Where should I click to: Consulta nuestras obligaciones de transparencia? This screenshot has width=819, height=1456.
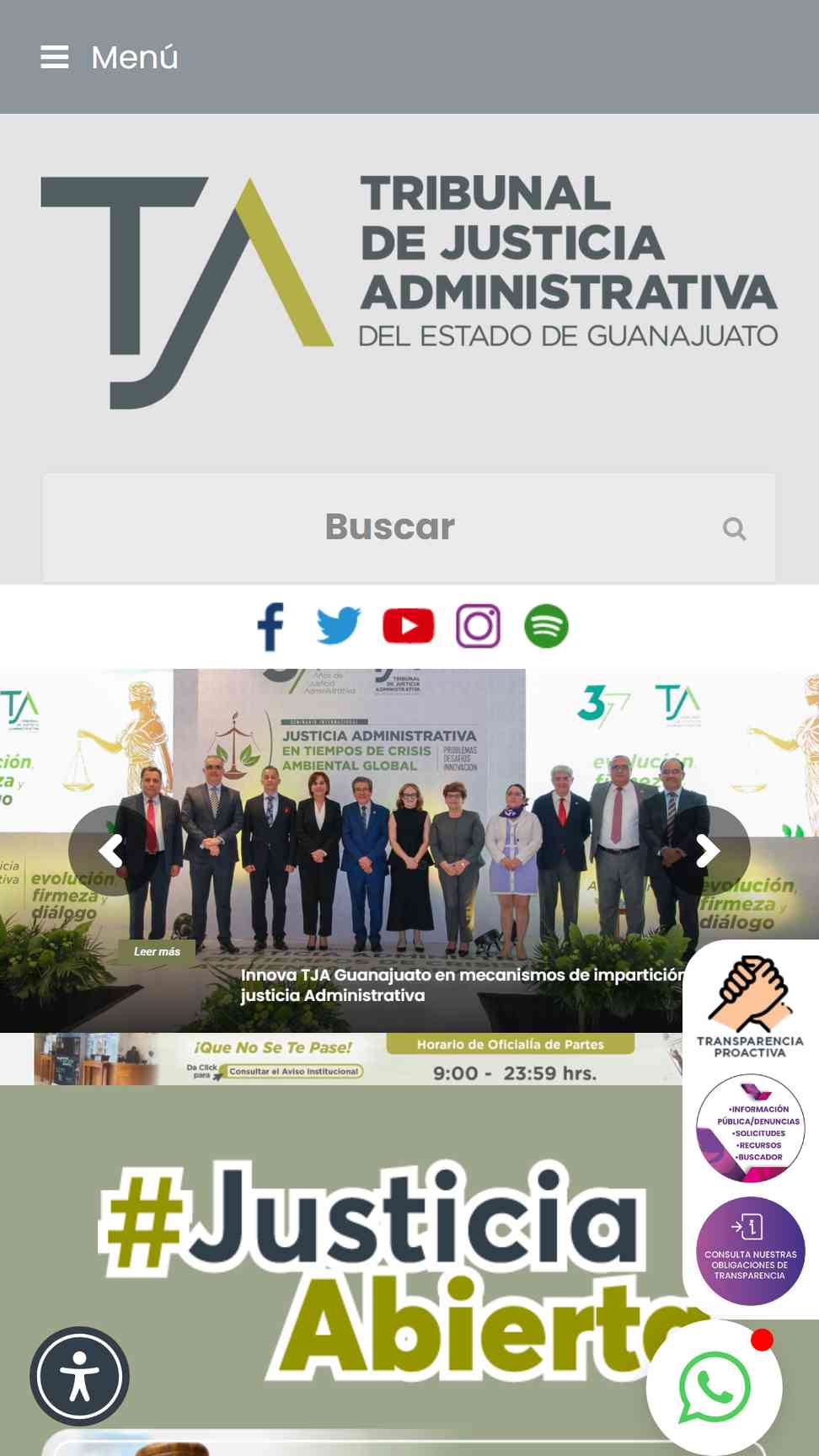tap(750, 1251)
